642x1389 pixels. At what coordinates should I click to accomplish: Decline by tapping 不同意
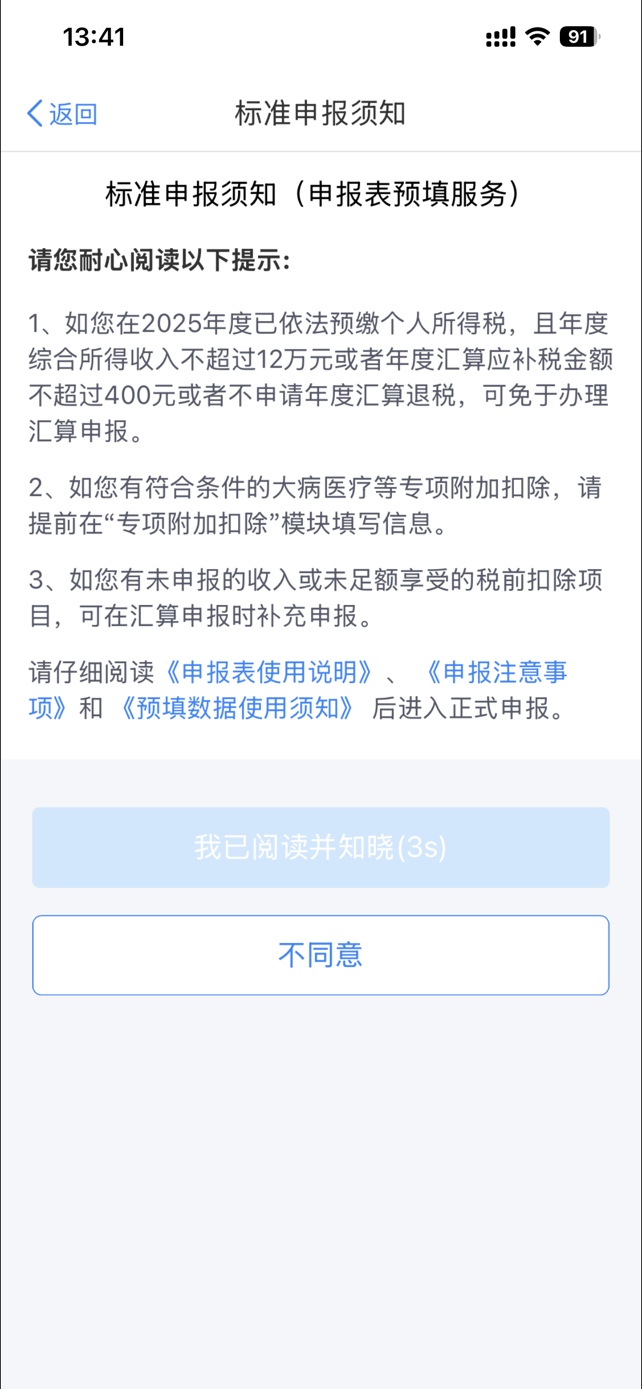320,955
